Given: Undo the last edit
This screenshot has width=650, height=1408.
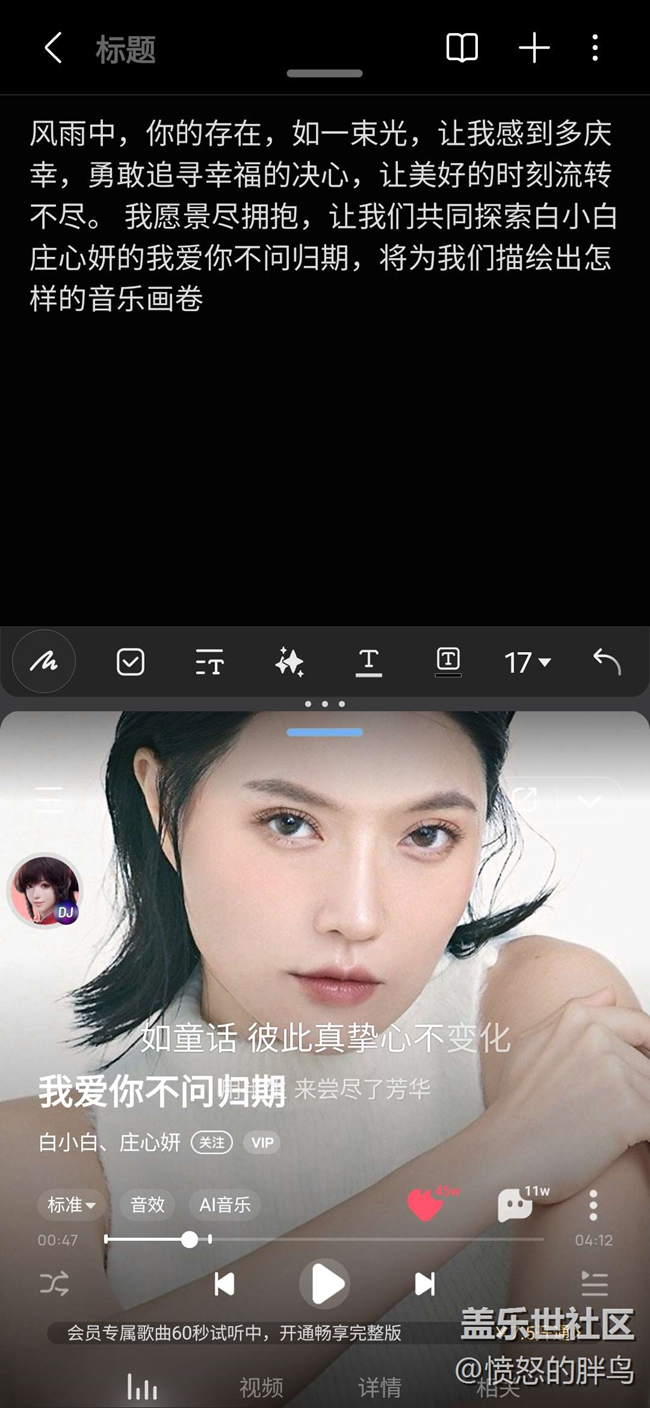Looking at the screenshot, I should tap(606, 661).
